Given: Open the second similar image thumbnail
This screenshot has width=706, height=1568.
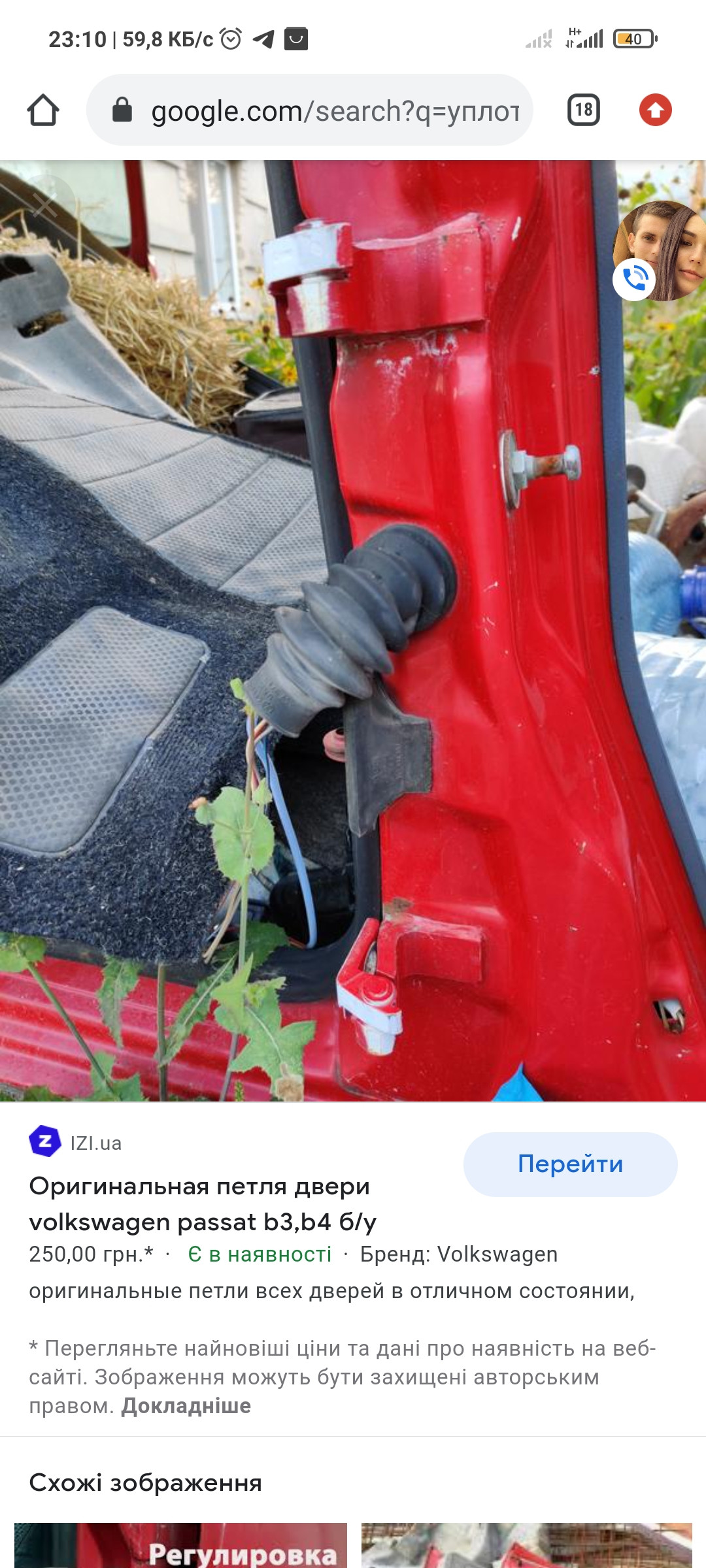Looking at the screenshot, I should (526, 1546).
